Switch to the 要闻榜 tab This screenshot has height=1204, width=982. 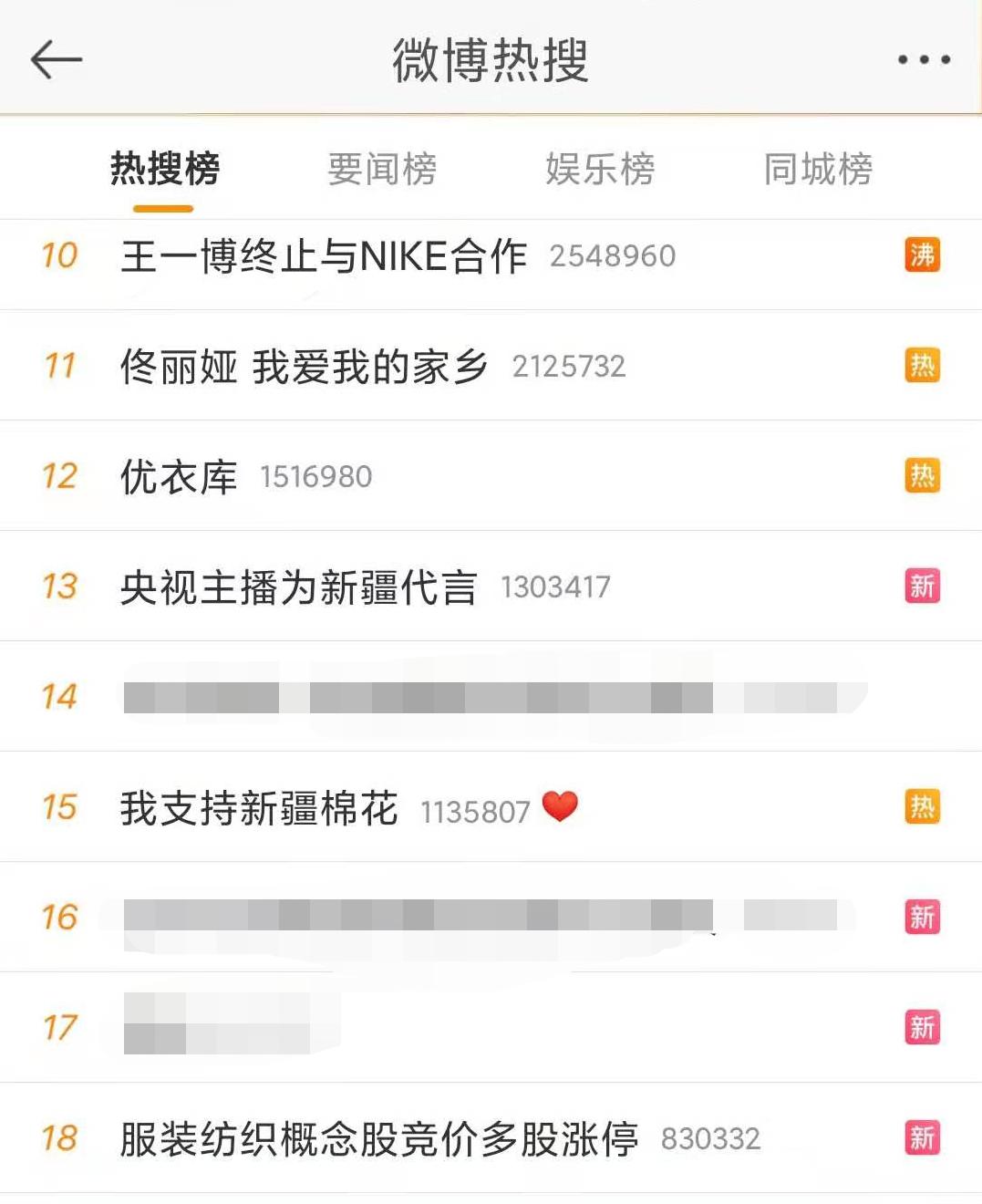(x=382, y=170)
